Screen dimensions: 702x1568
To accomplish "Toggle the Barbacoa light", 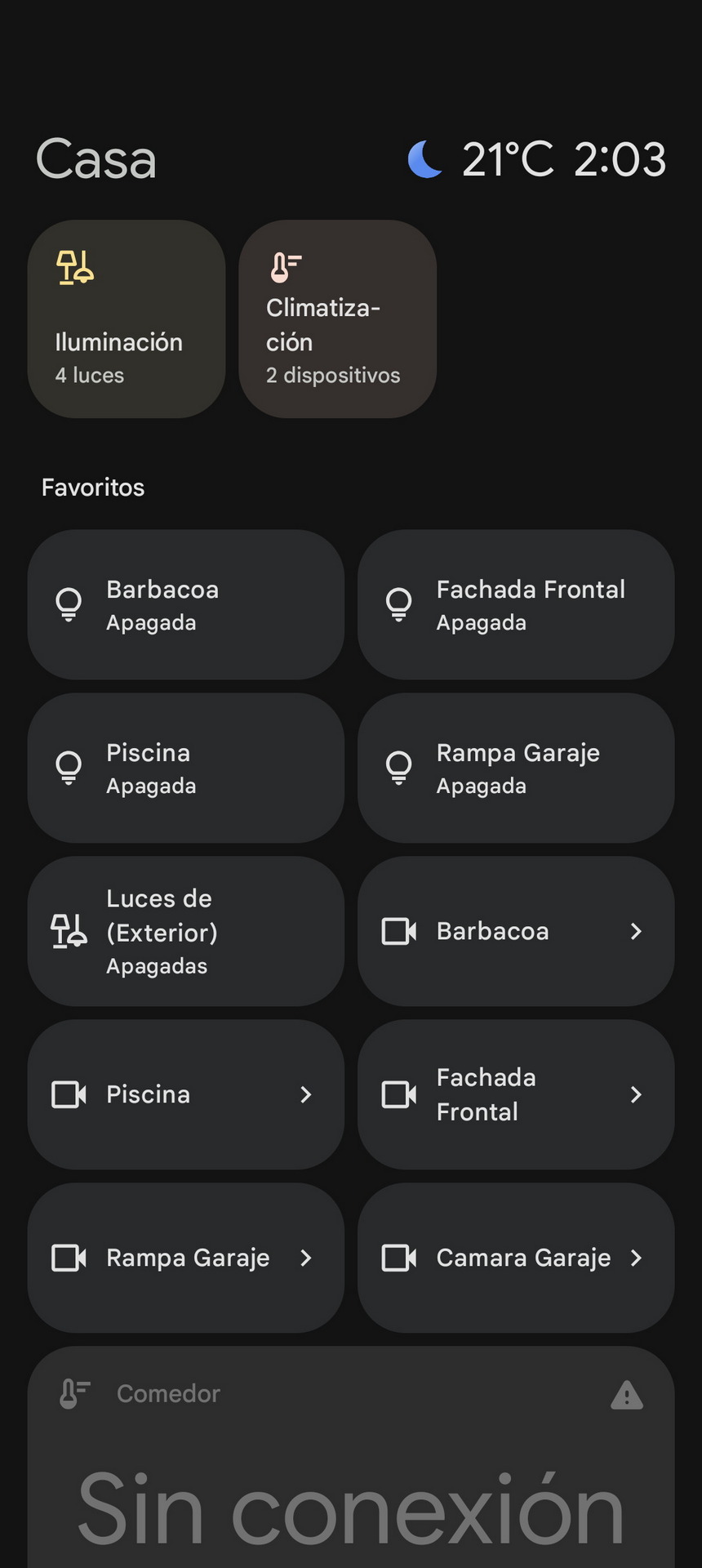I will pyautogui.click(x=186, y=604).
